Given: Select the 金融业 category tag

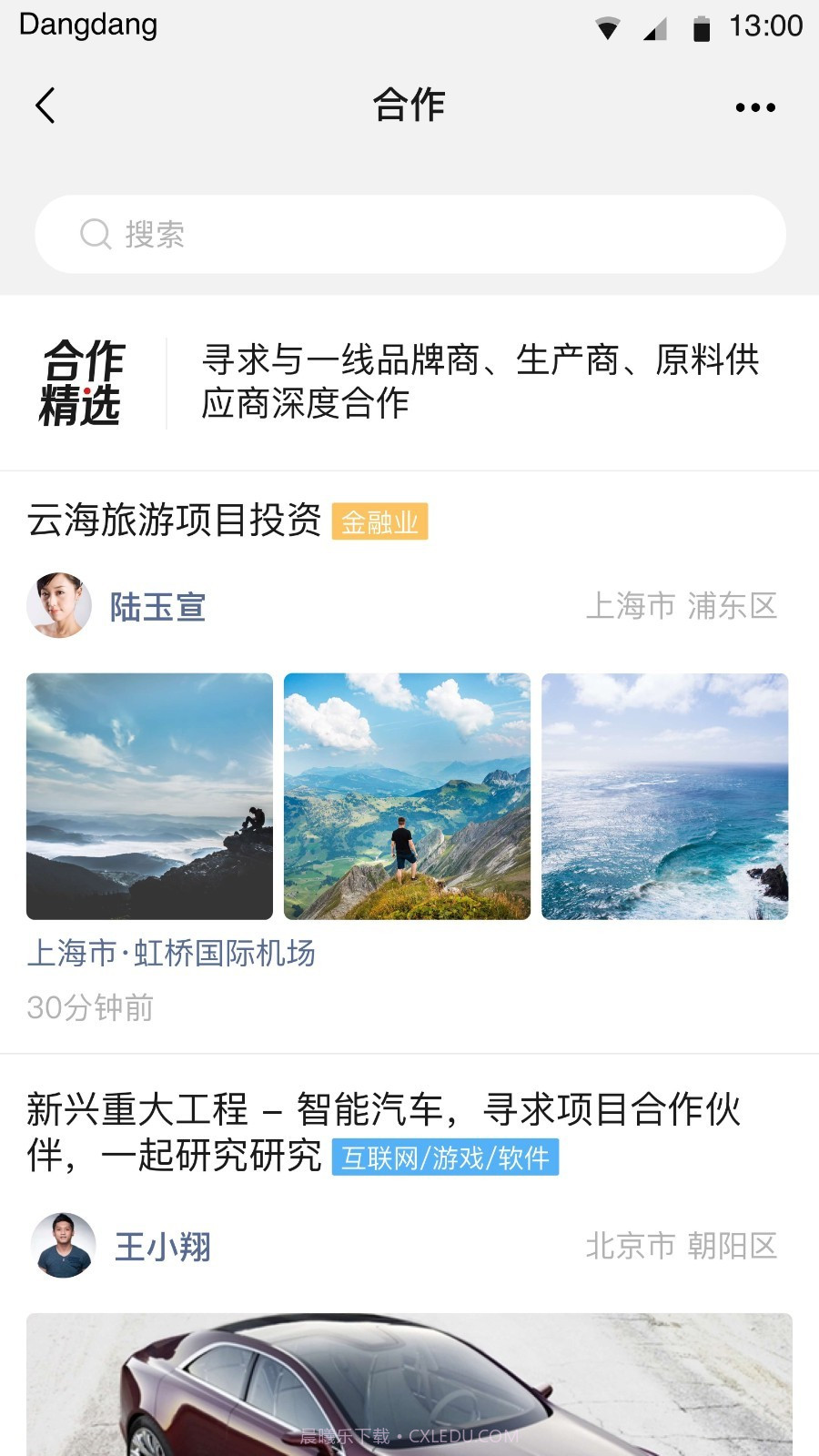Looking at the screenshot, I should tap(379, 522).
